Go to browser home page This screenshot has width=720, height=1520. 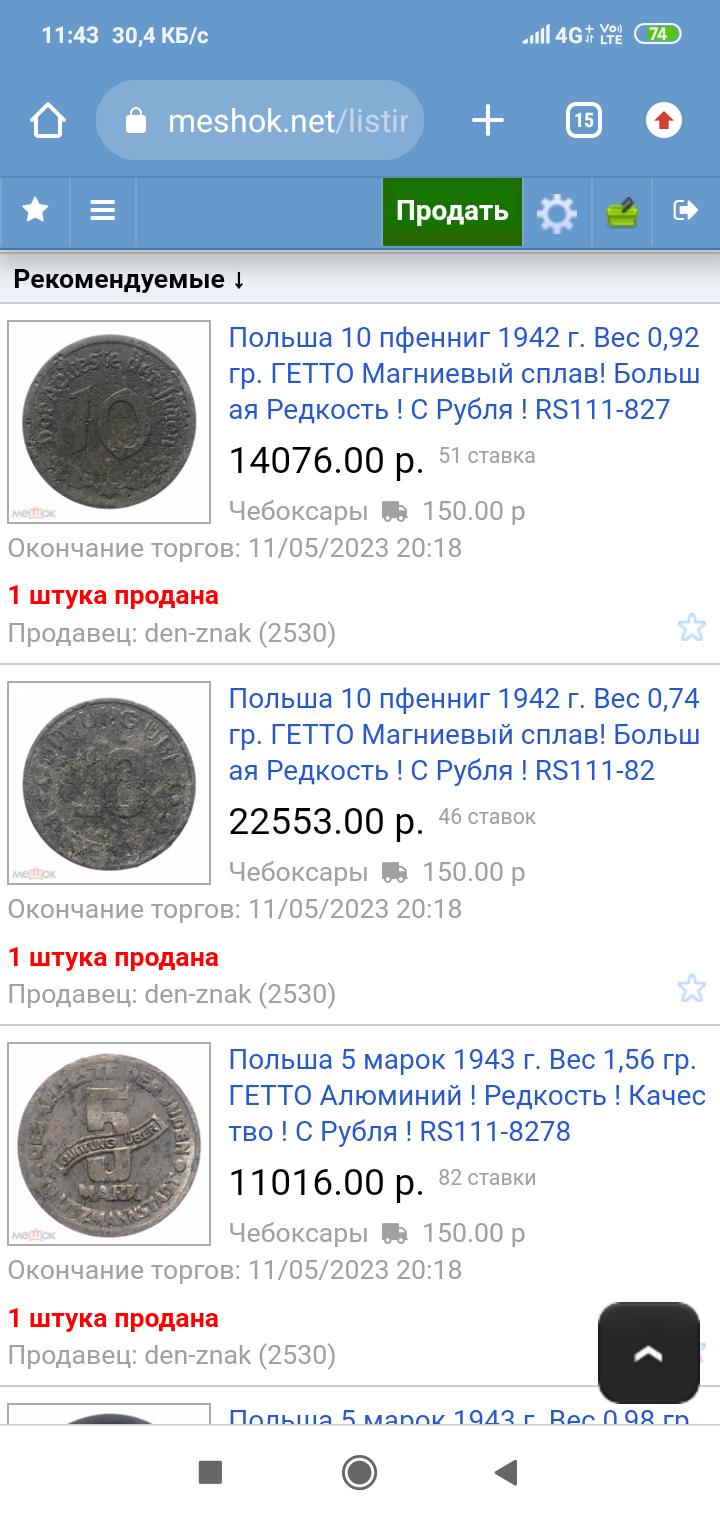coord(48,121)
